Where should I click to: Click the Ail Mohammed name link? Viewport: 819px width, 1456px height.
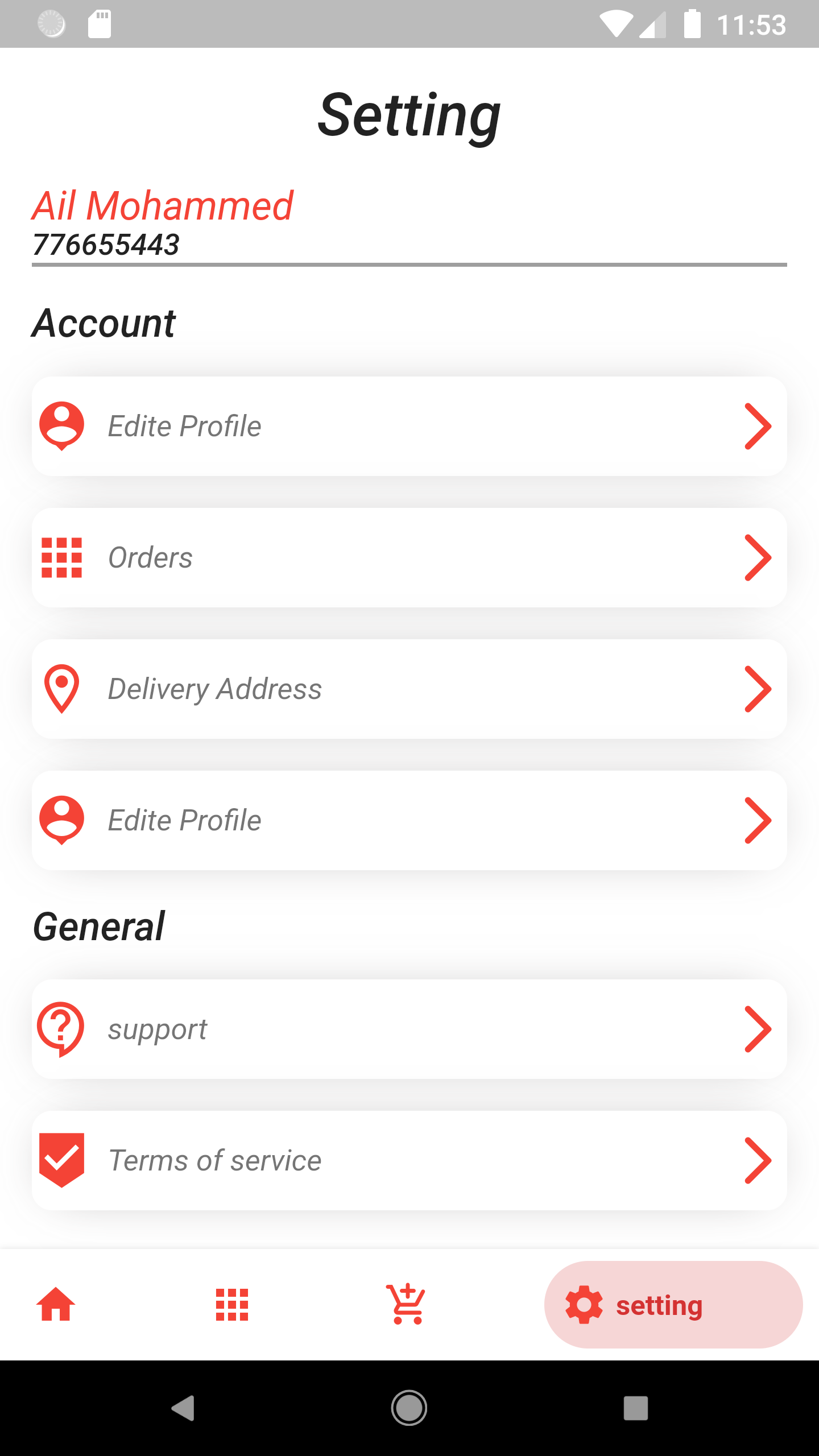tap(163, 207)
